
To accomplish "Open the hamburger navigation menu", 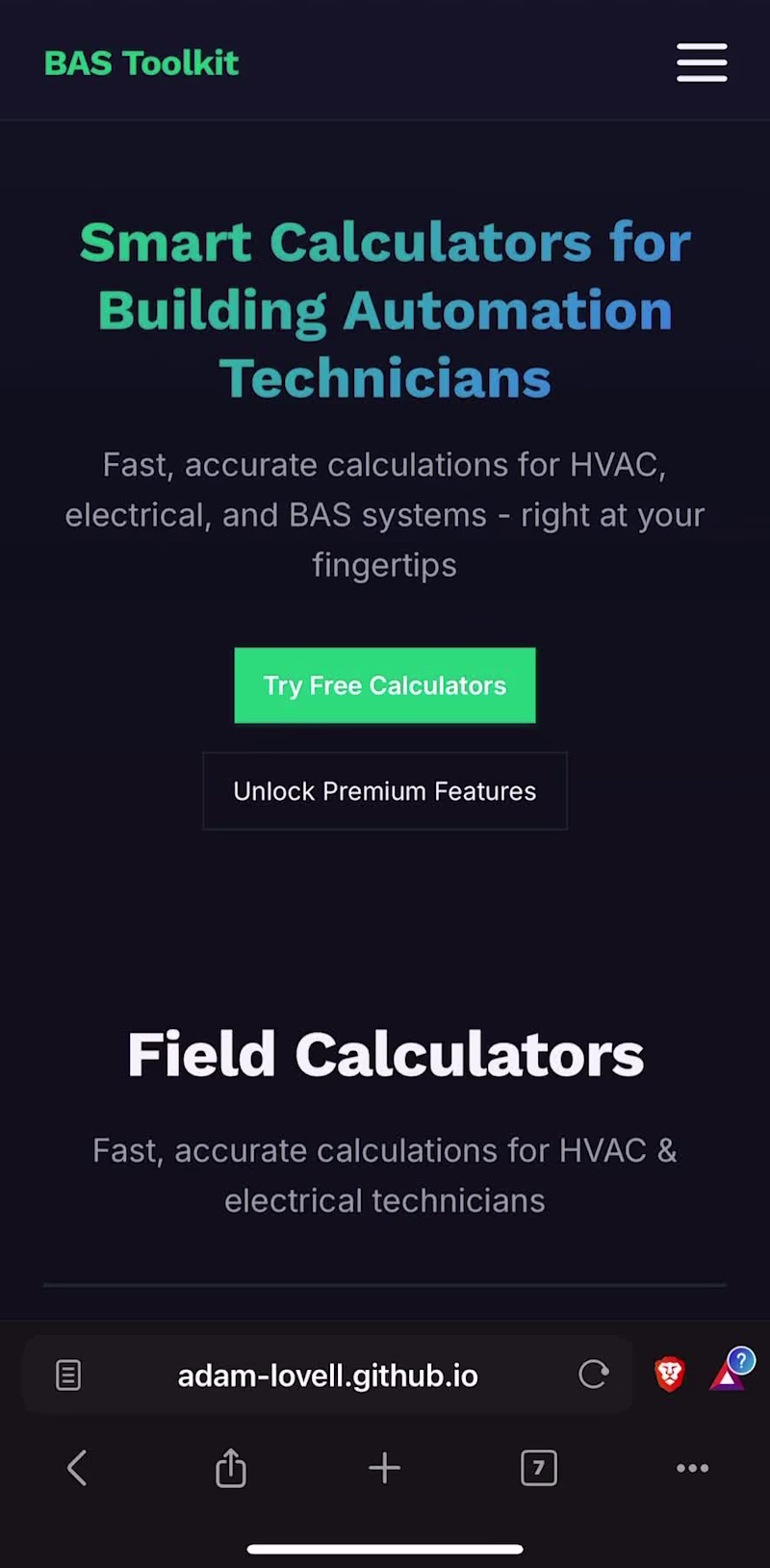I will pyautogui.click(x=702, y=63).
